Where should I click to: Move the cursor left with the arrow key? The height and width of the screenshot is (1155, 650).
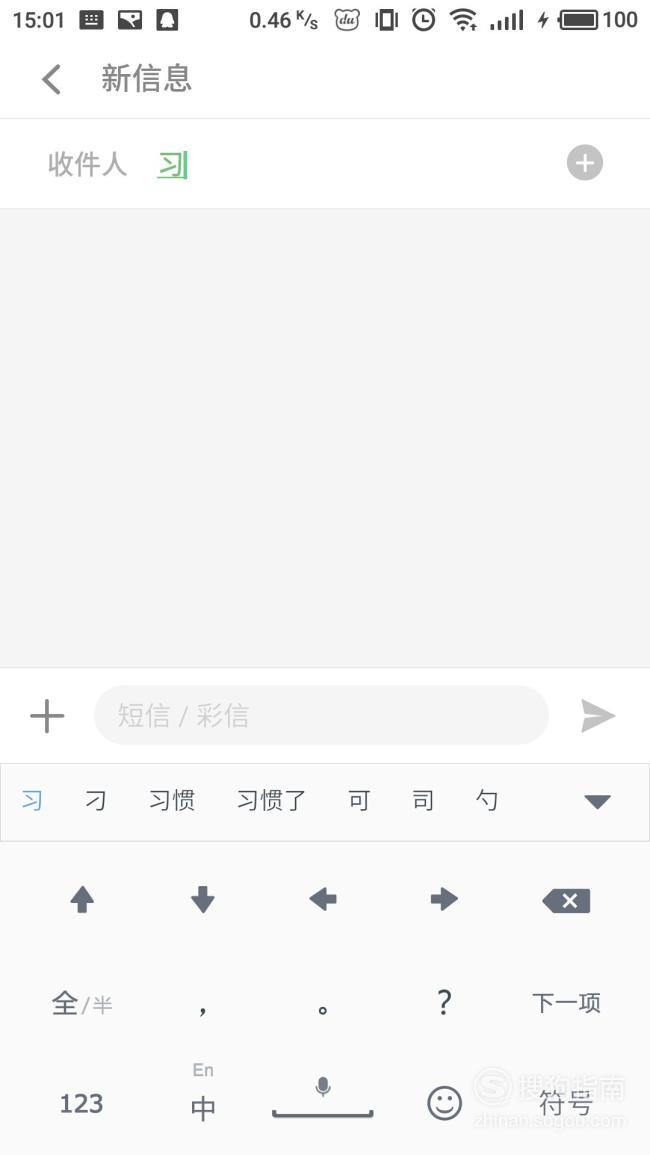point(323,899)
